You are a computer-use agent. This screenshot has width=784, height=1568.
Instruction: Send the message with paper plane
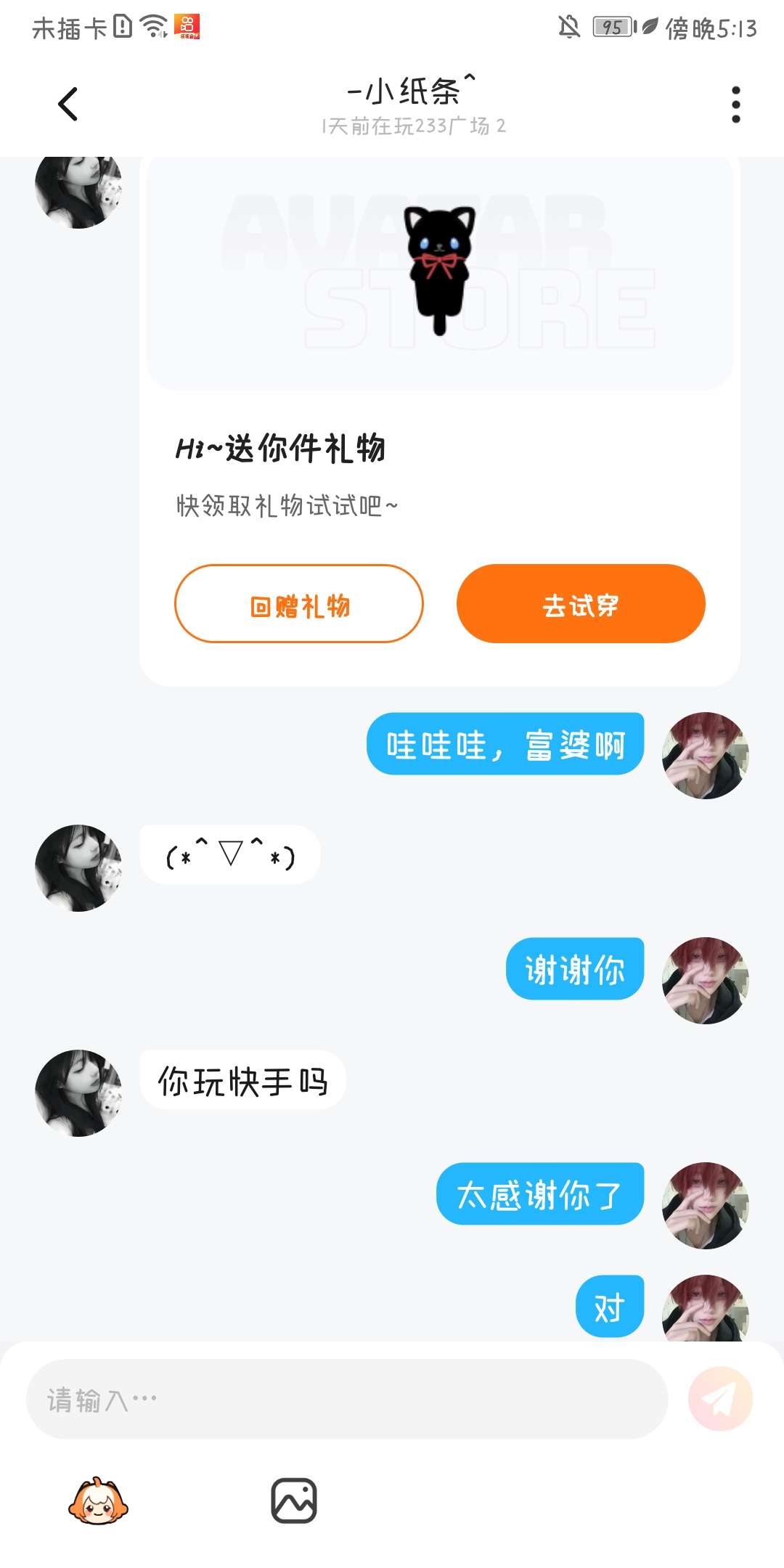(720, 1399)
